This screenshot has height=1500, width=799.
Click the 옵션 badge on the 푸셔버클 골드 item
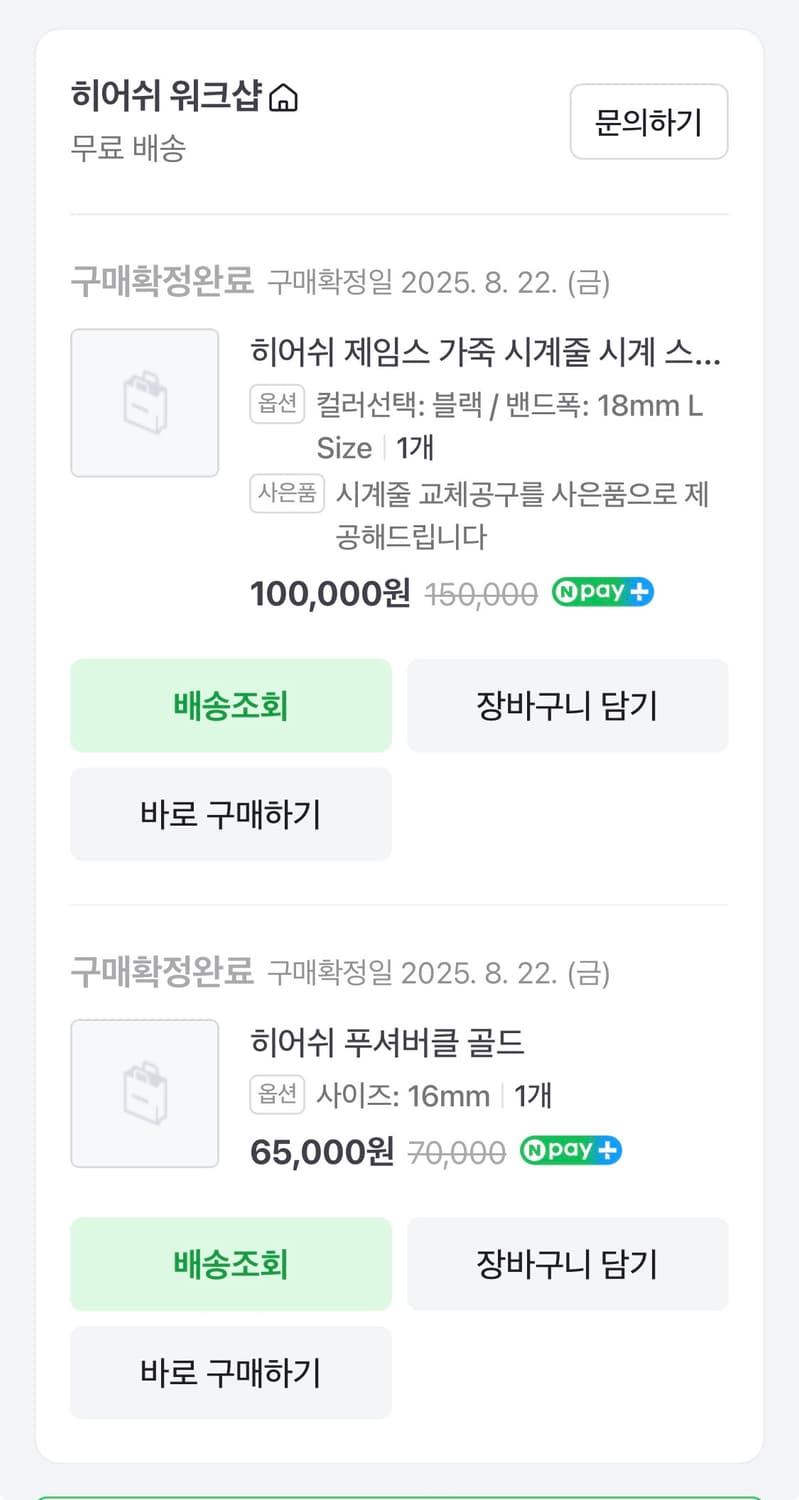tap(277, 1095)
